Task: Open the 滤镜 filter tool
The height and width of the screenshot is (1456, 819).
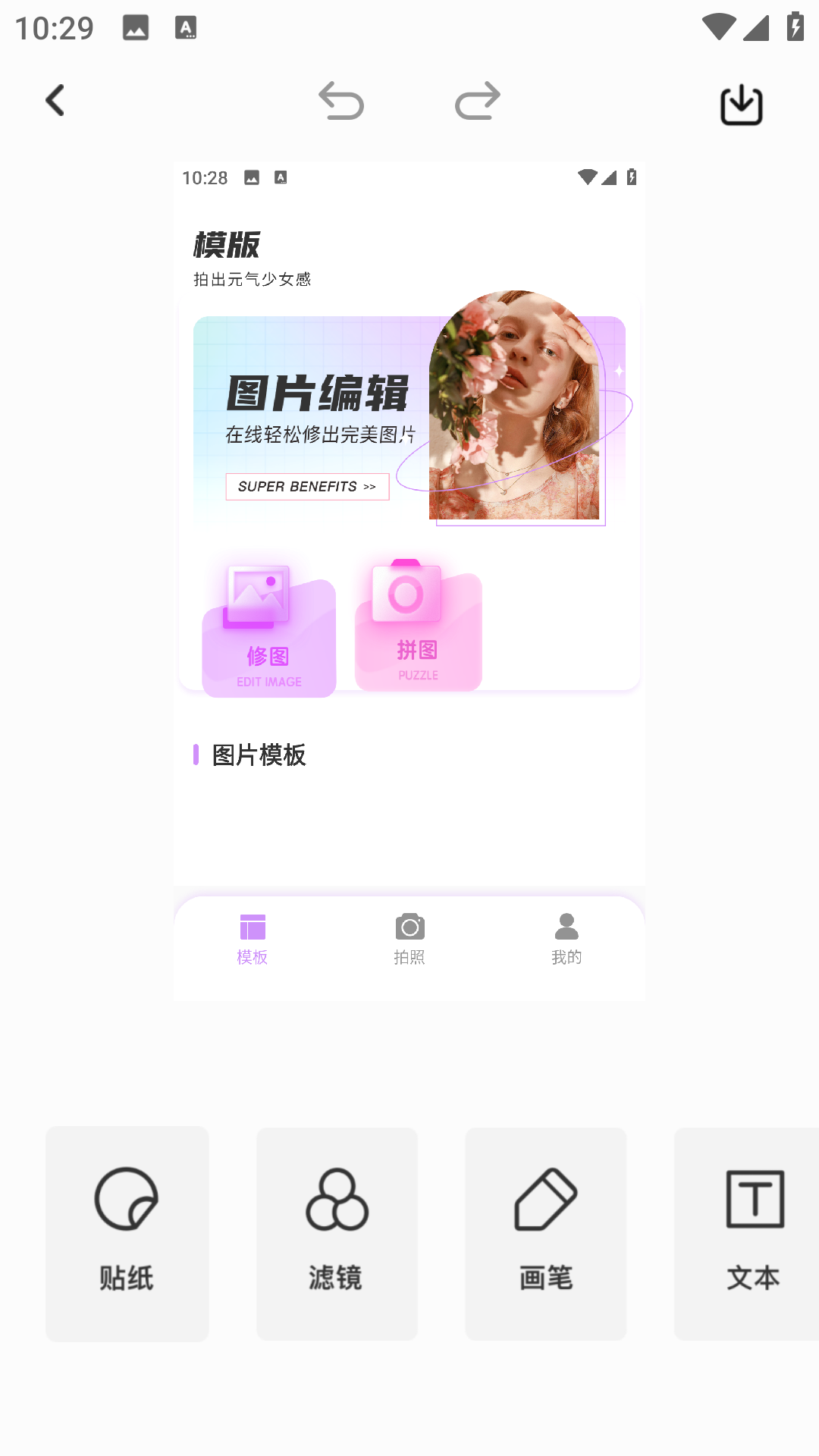Action: point(337,1234)
